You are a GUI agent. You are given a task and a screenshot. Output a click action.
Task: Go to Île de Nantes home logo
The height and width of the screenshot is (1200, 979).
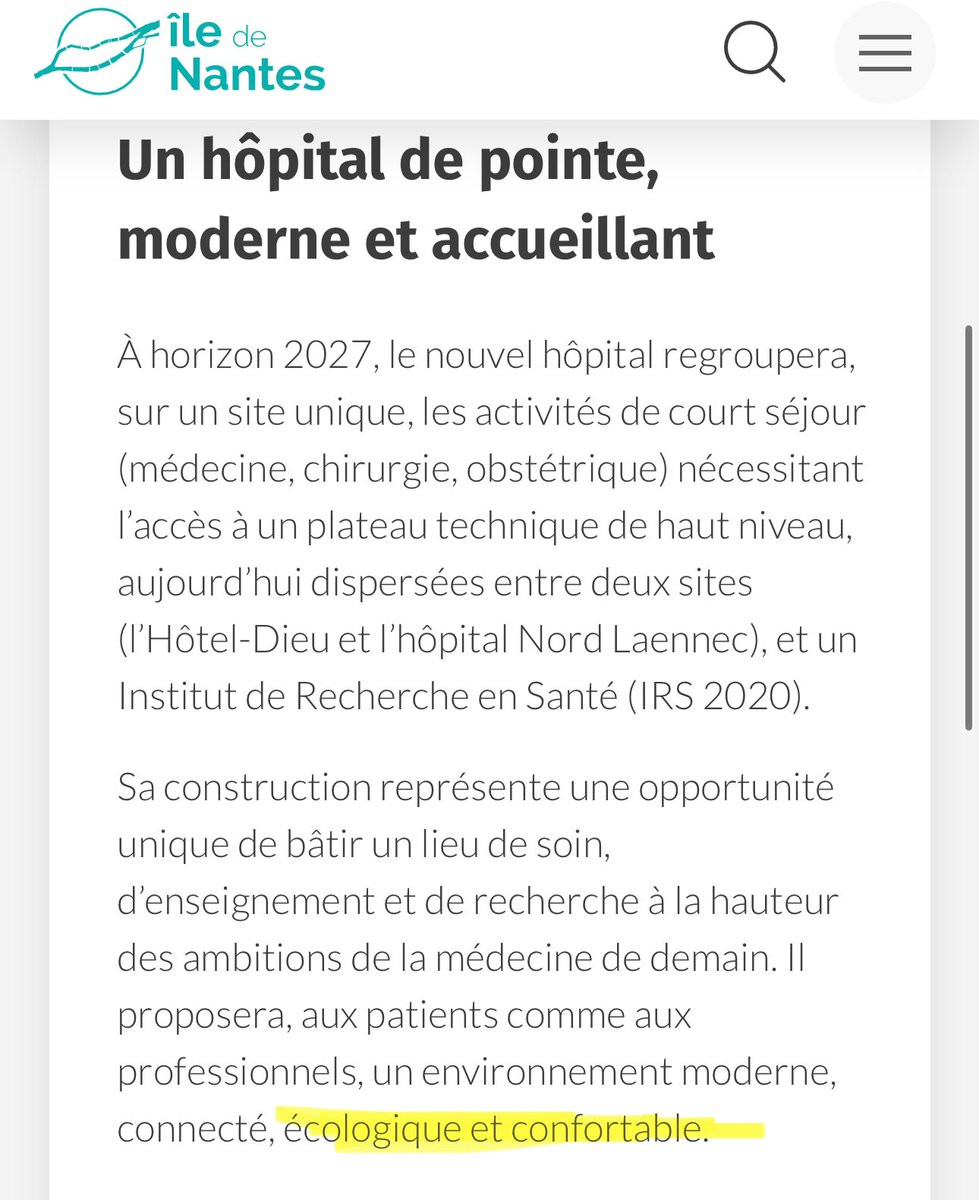(181, 53)
